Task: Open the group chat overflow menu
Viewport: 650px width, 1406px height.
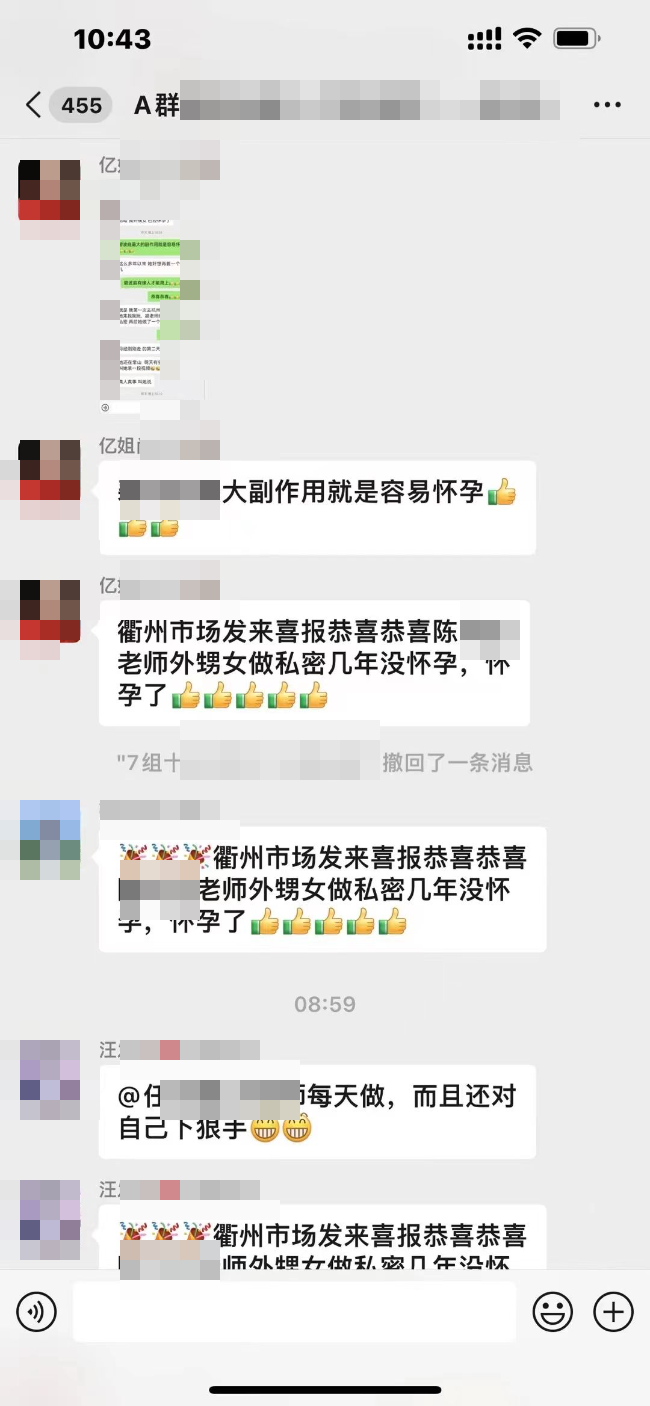Action: click(607, 105)
